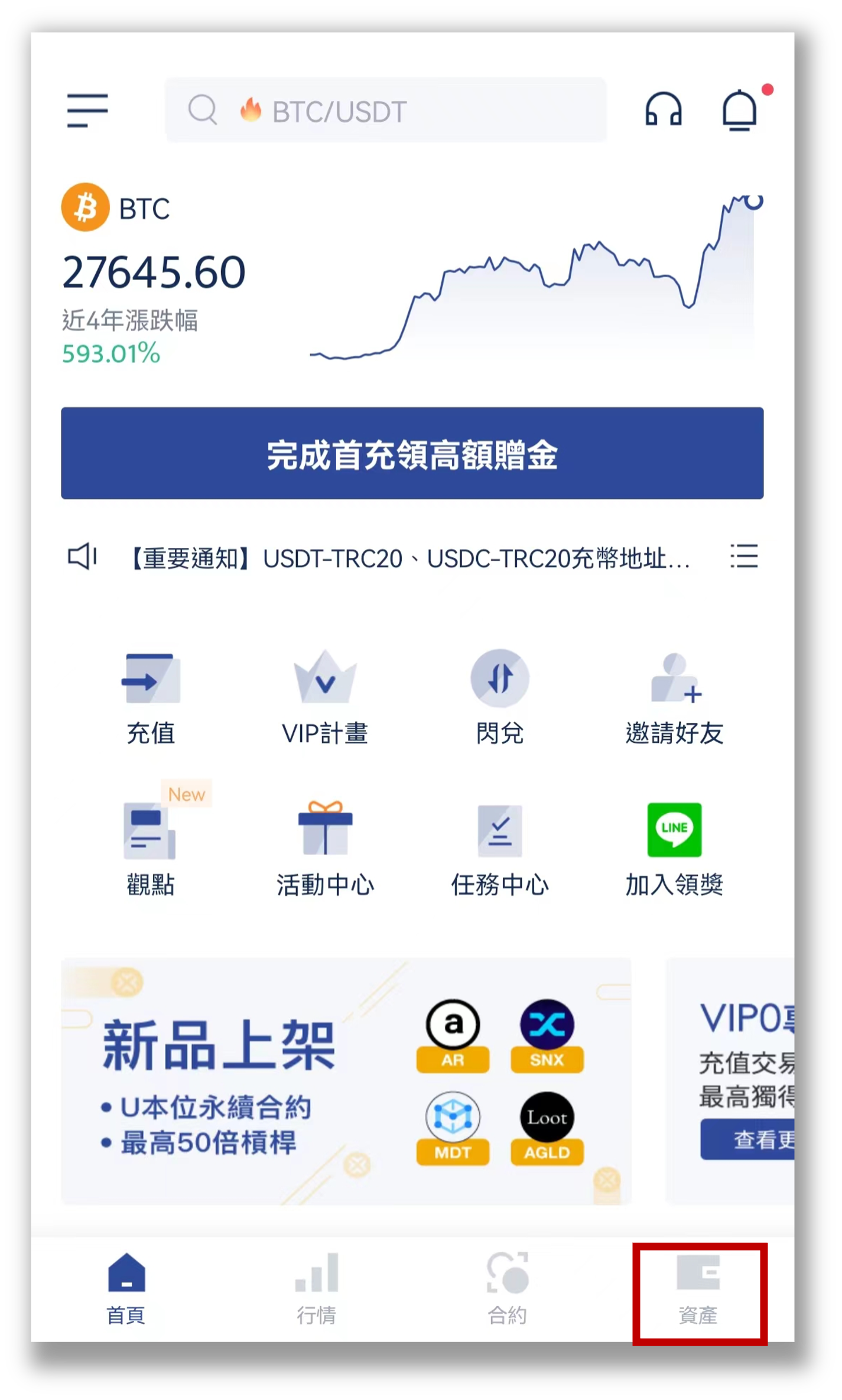Tap 加入領獎 LINE shortcut
Viewport: 842px width, 1400px height.
point(674,848)
